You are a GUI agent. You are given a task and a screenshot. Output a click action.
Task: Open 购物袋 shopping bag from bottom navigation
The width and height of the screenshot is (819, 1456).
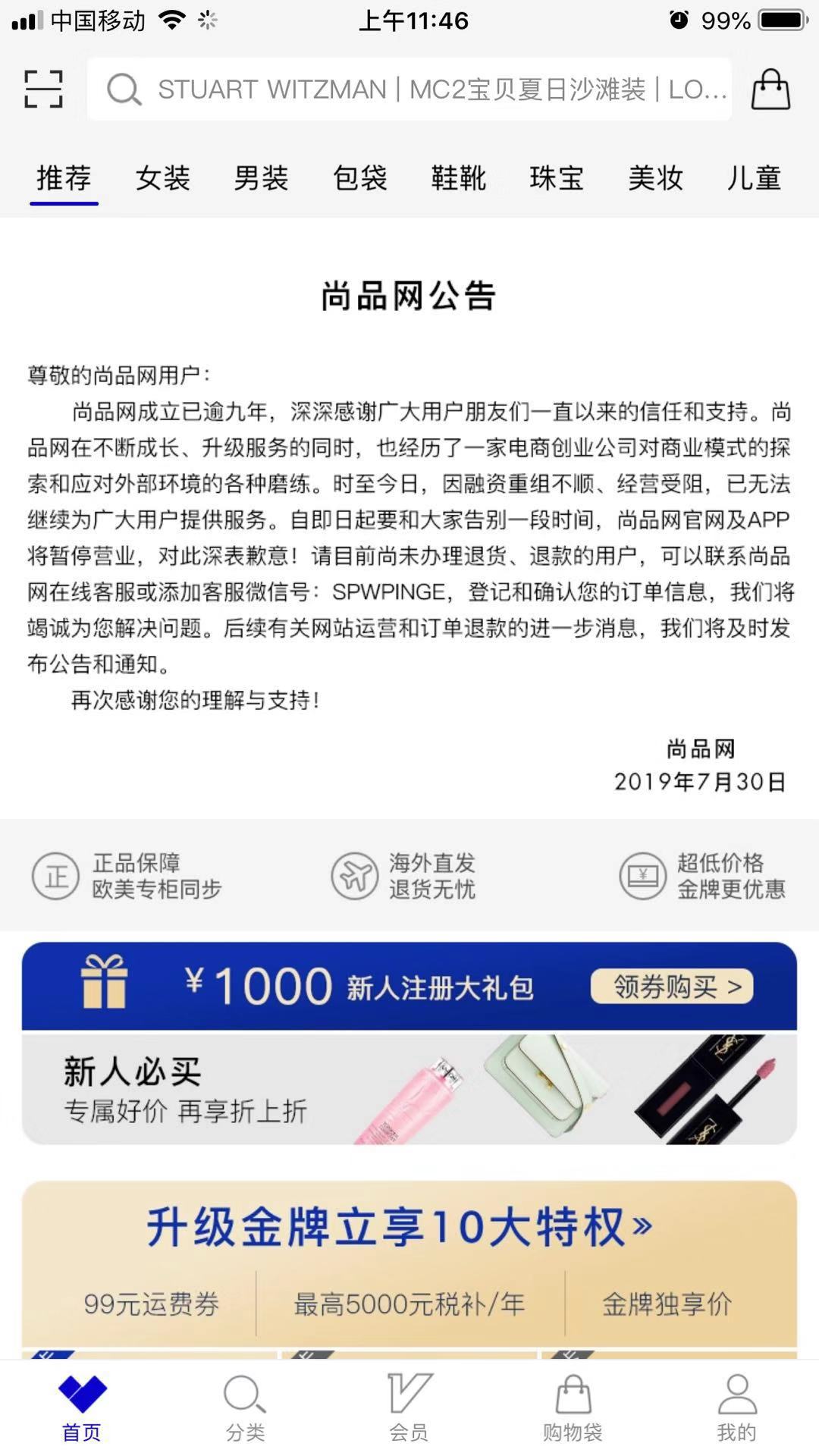pyautogui.click(x=573, y=1404)
